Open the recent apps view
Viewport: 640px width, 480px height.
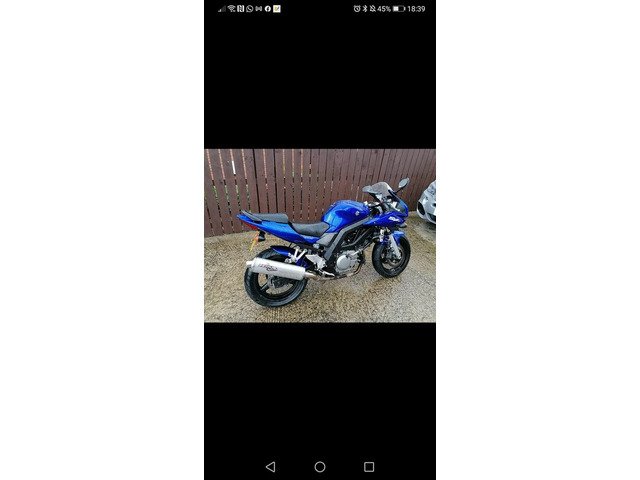[x=369, y=467]
